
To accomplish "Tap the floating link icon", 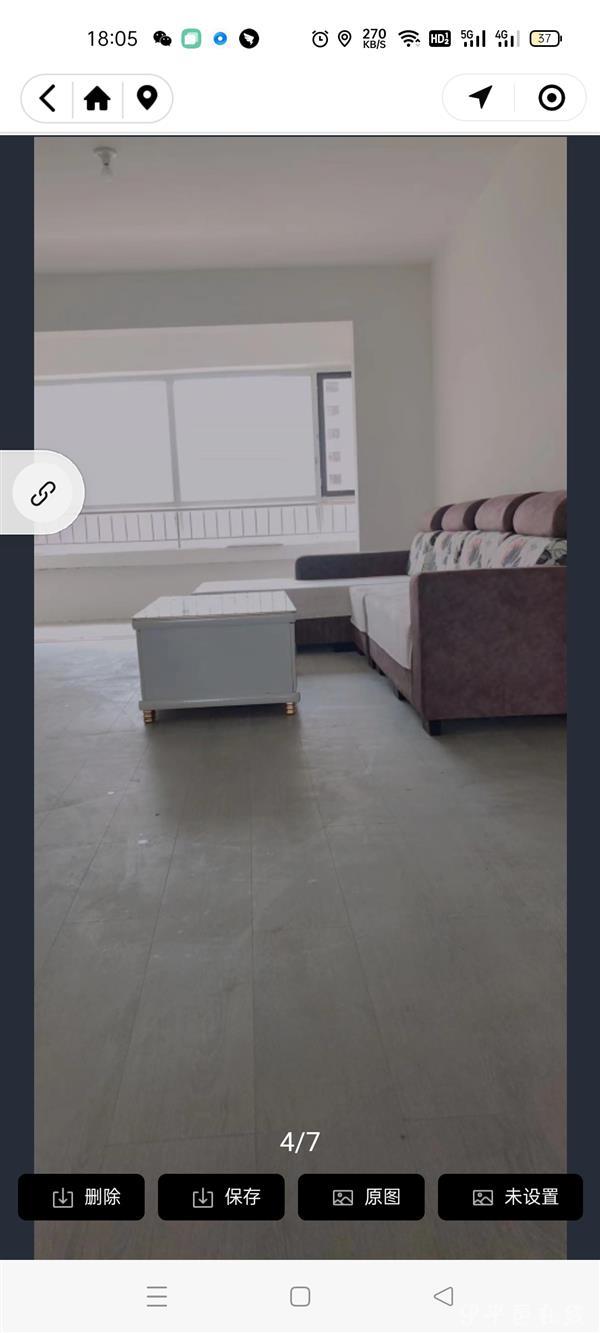I will [43, 493].
